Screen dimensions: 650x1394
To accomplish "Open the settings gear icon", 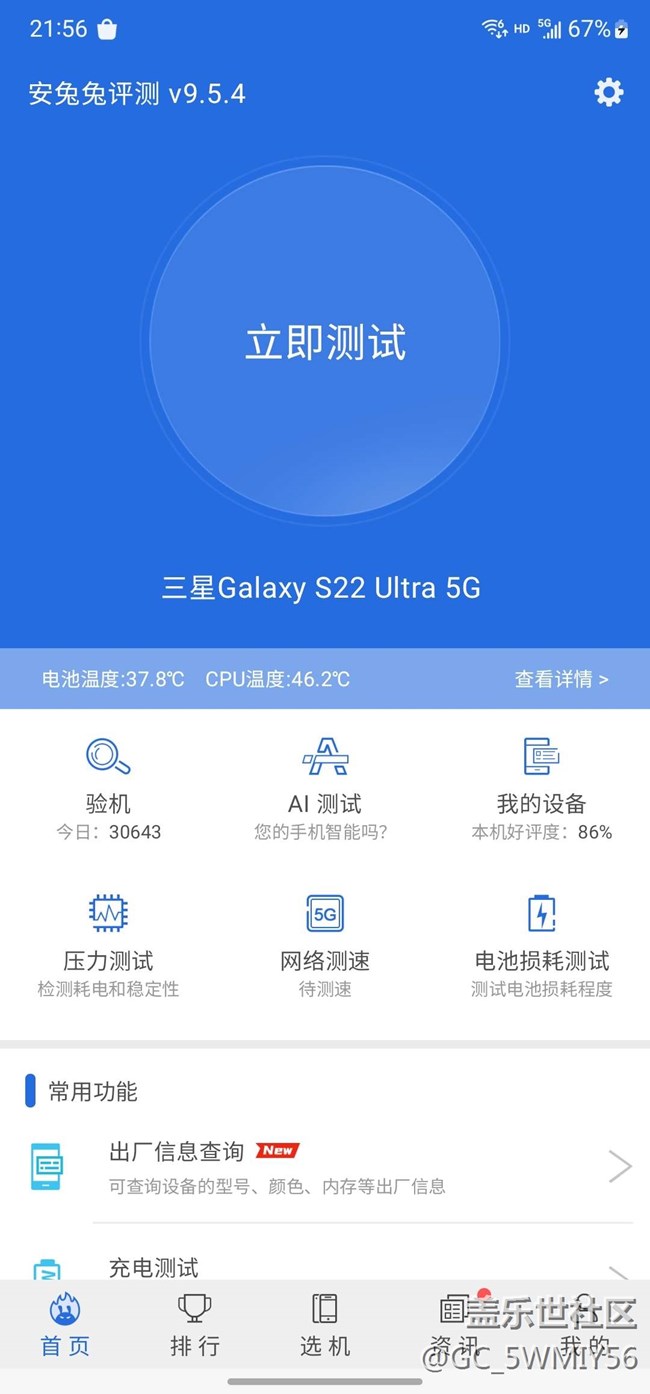I will [x=608, y=93].
